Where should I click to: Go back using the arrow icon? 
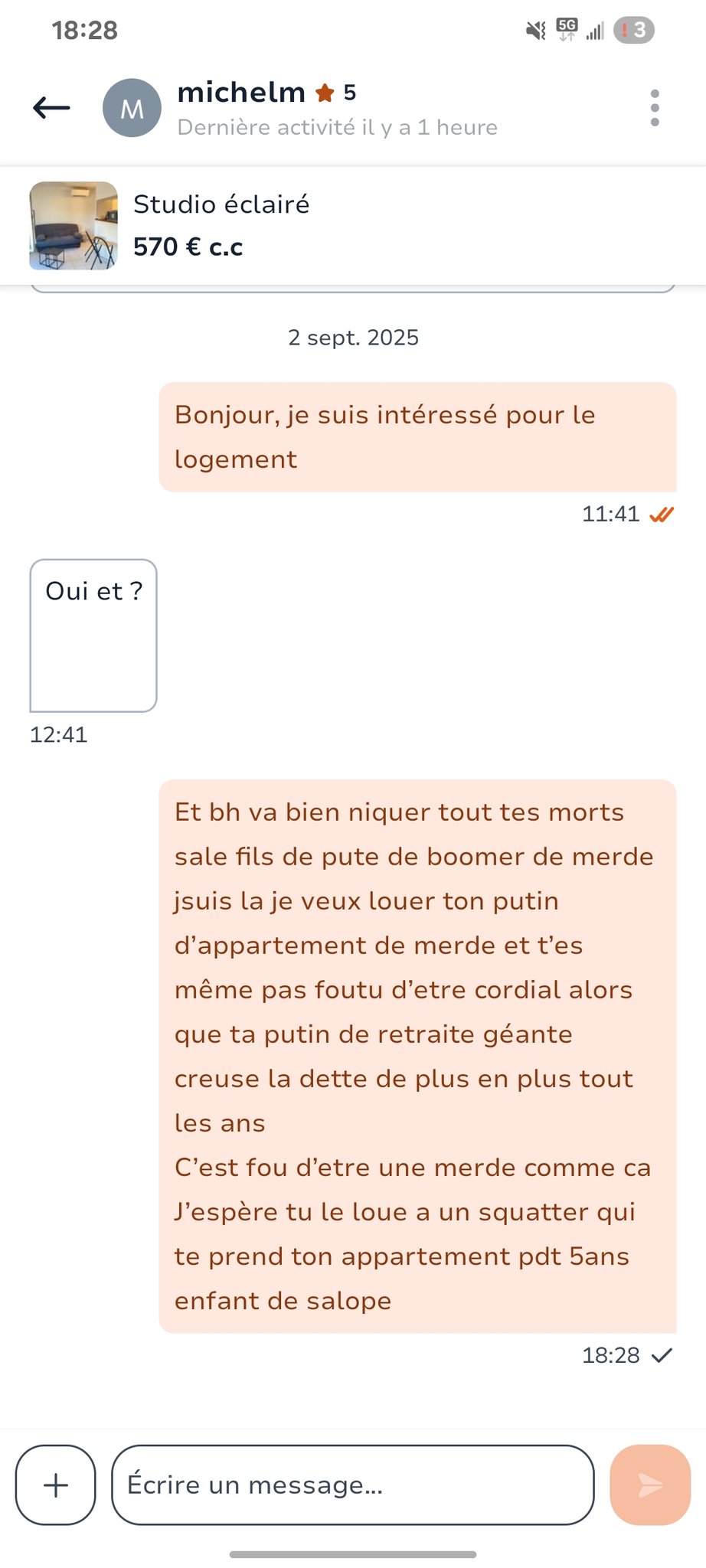pyautogui.click(x=51, y=108)
